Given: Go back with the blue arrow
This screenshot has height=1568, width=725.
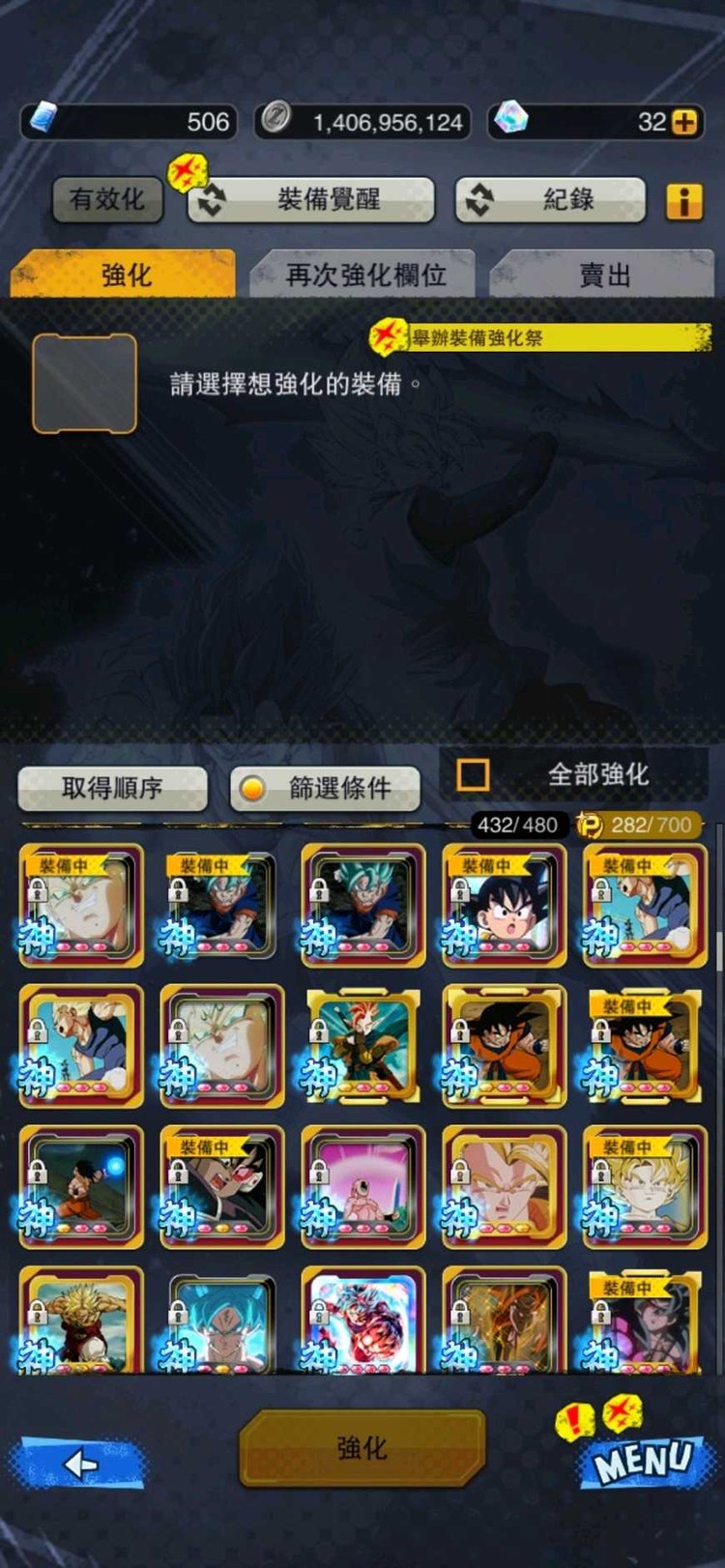Looking at the screenshot, I should click(79, 1463).
